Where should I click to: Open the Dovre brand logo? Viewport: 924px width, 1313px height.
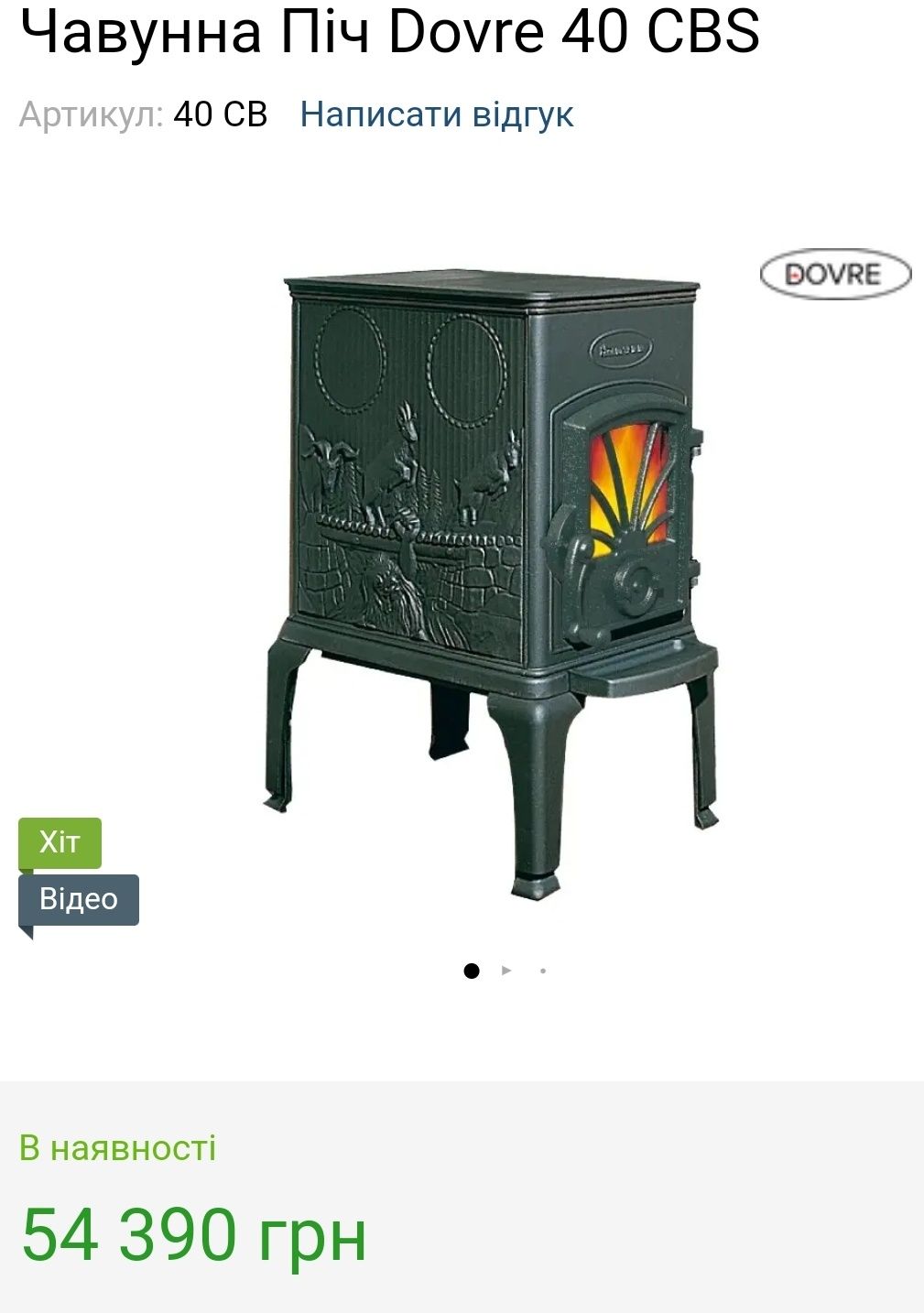(835, 274)
